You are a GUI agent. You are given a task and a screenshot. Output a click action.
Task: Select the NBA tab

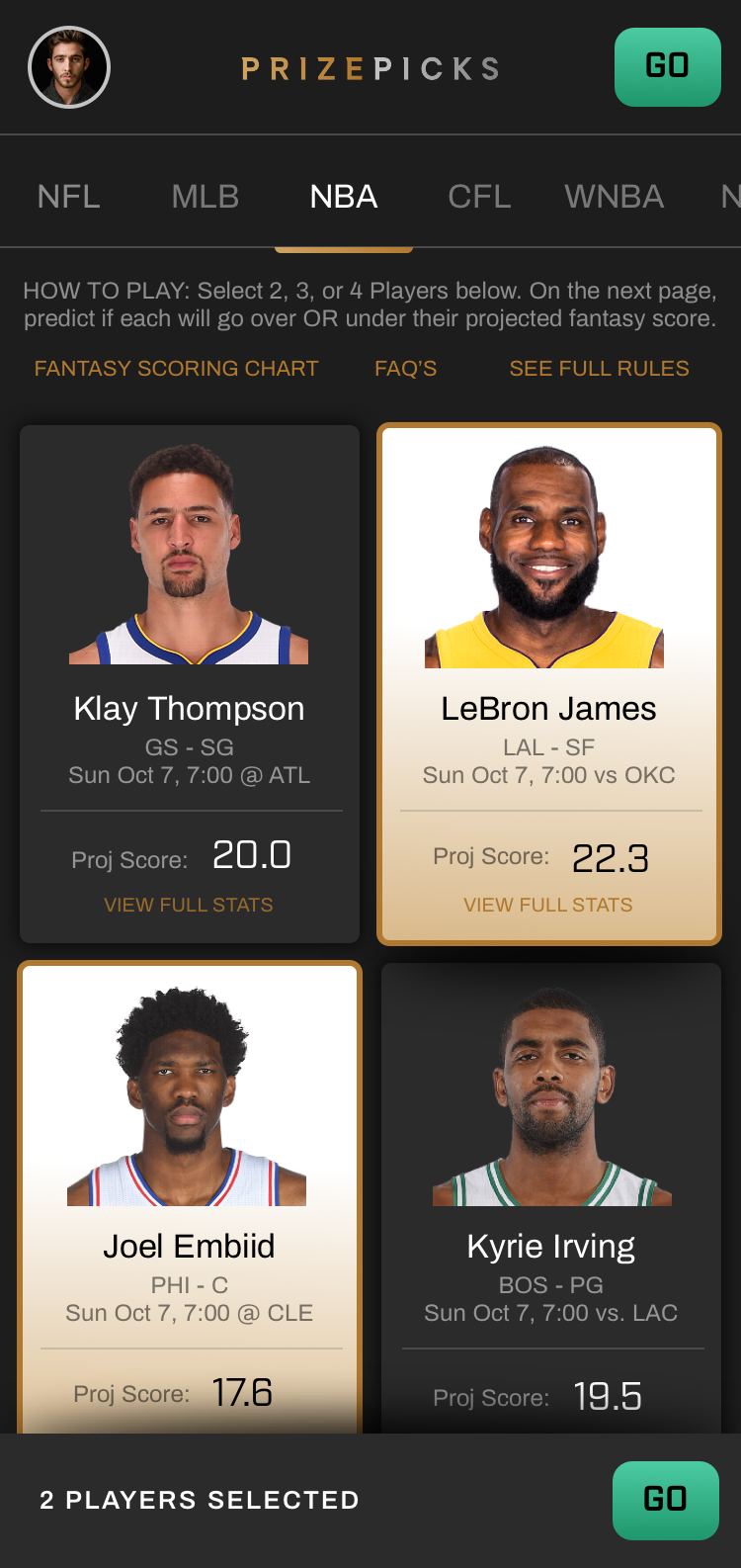point(344,197)
